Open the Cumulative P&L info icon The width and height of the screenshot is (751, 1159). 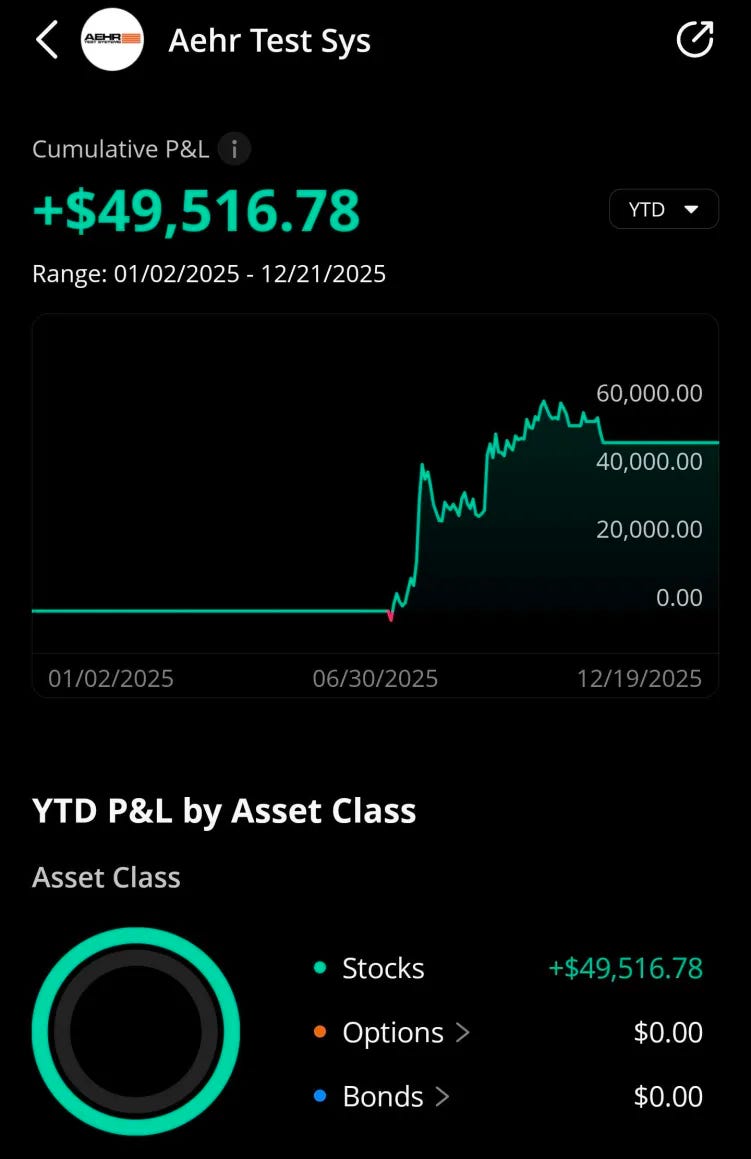pyautogui.click(x=234, y=150)
